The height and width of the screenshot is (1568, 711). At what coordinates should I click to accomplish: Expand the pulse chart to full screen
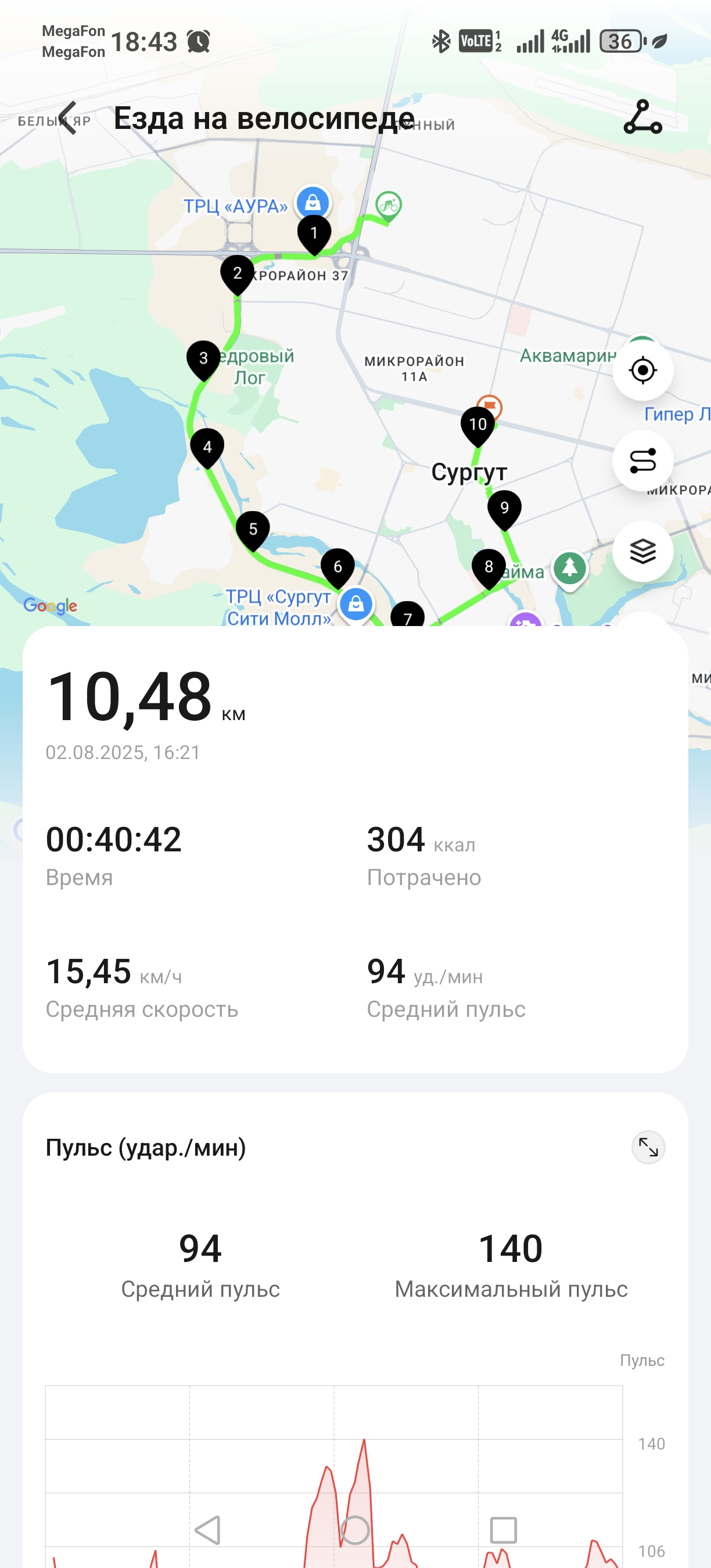pos(648,1148)
